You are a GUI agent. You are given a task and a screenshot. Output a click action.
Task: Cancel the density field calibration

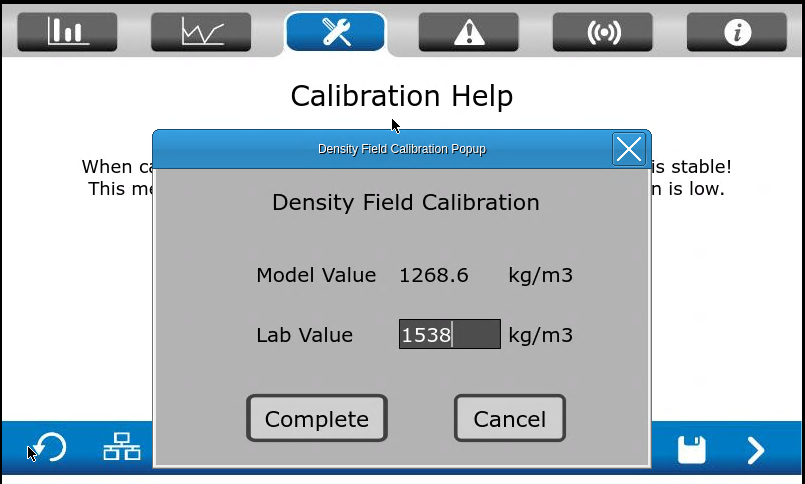pyautogui.click(x=510, y=418)
